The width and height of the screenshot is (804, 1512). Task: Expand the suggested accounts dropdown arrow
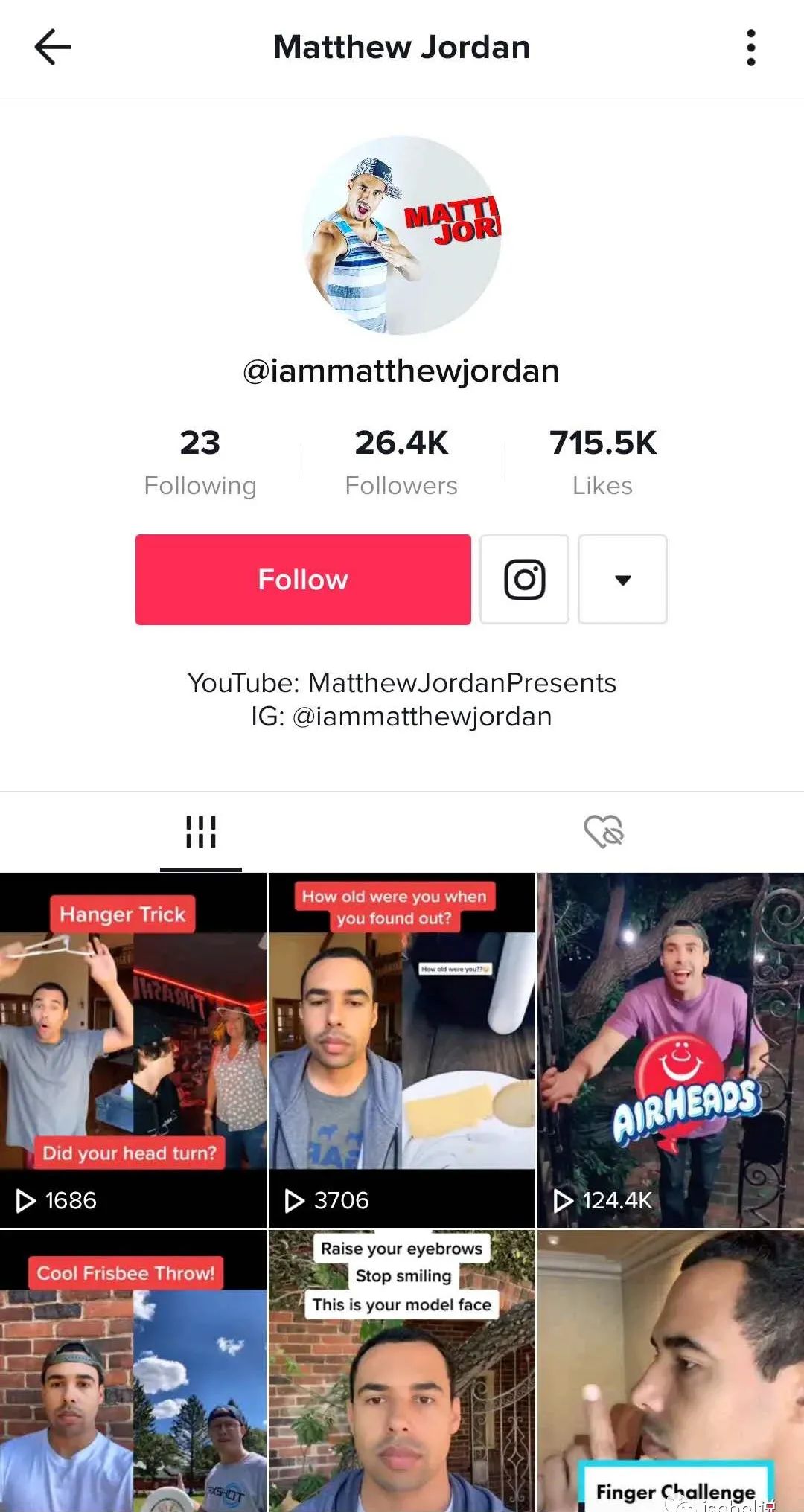[x=622, y=579]
